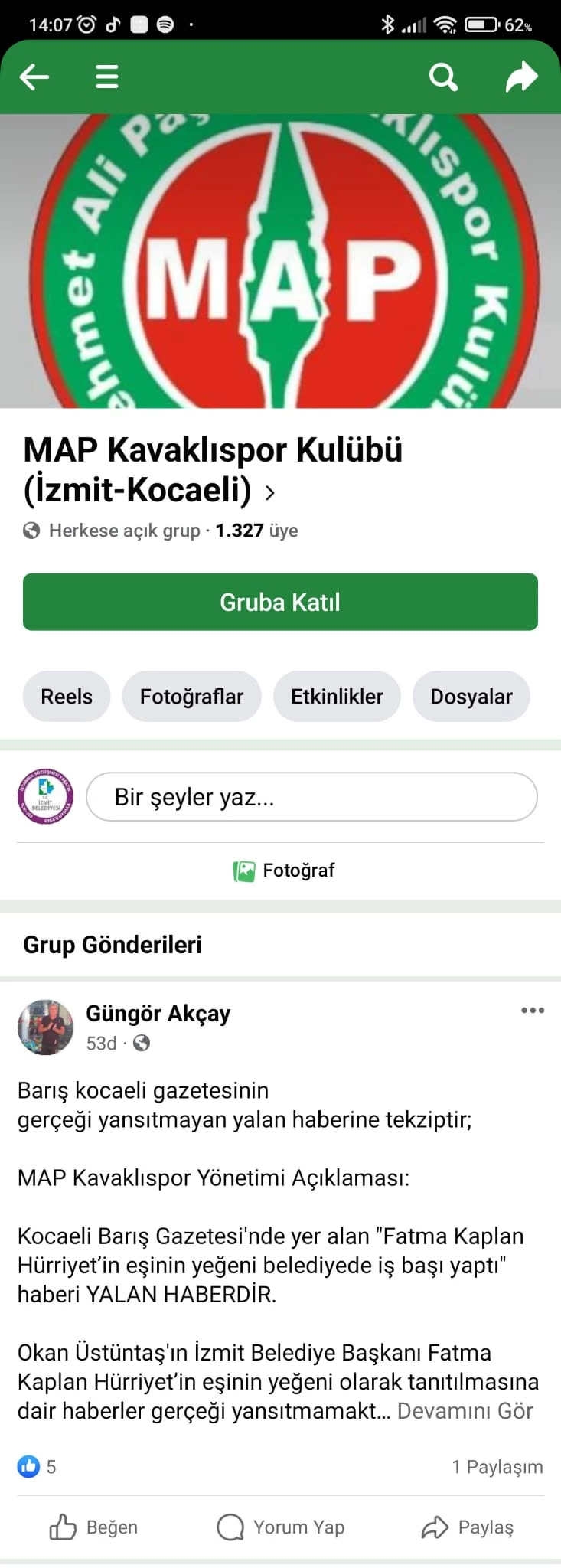Screen dimensions: 561x1568
Task: Tap the 'Bir şeyler yaz...' post field
Action: (311, 797)
